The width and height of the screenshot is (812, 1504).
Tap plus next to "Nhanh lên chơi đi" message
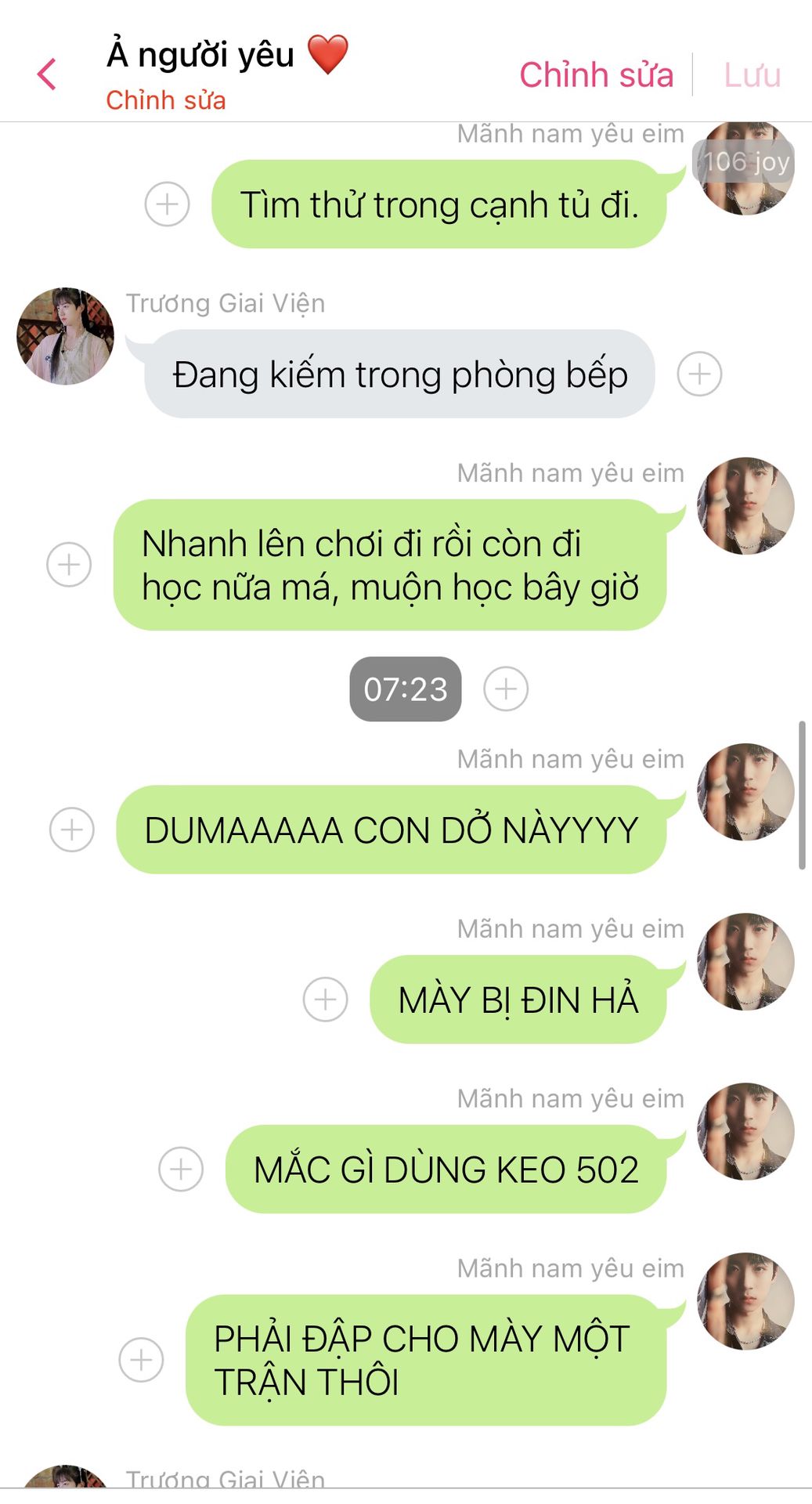69,565
